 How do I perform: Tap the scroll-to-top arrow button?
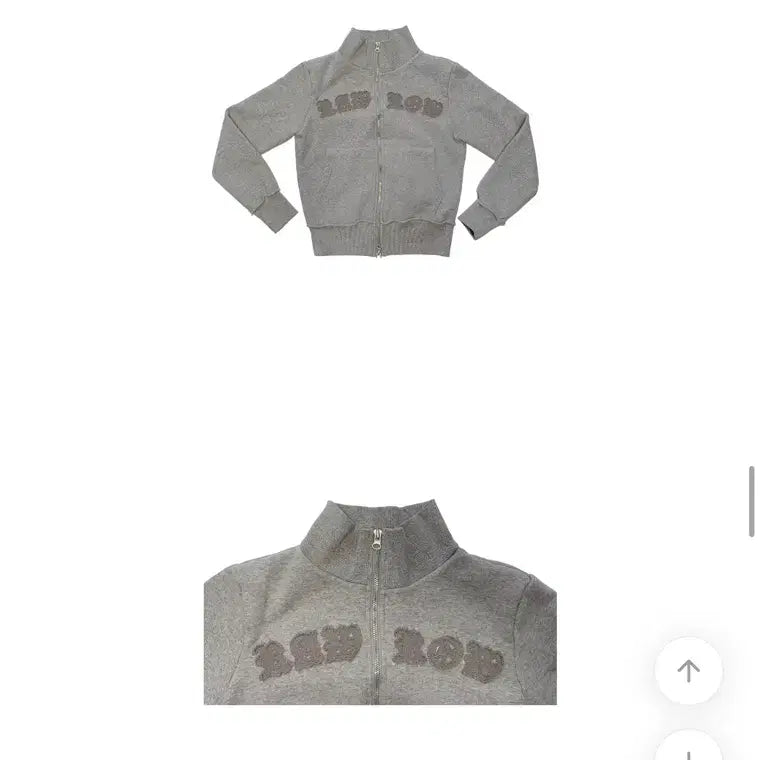click(688, 671)
